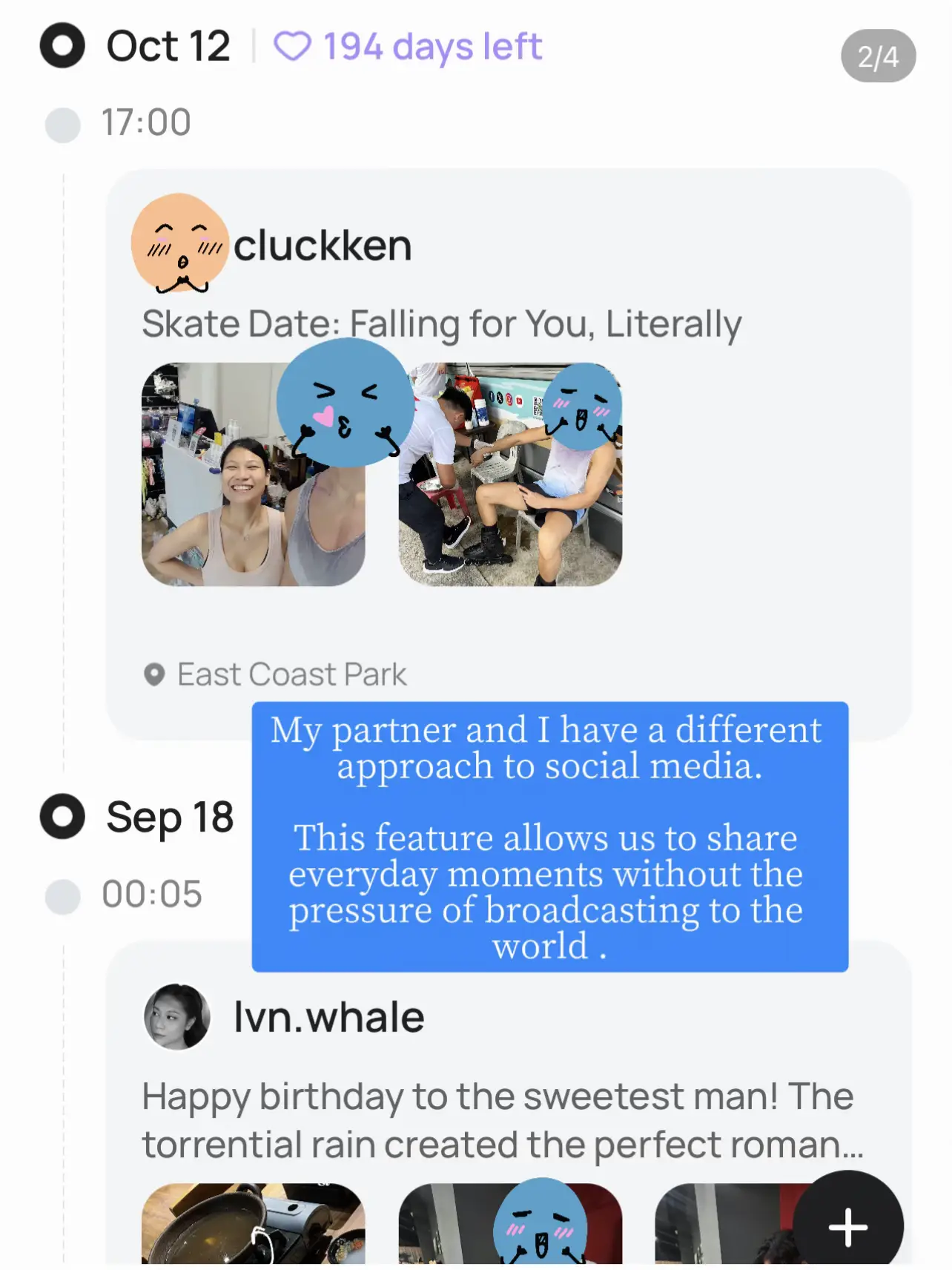The image size is (952, 1270).
Task: View hotpot photo in birthday post
Action: pos(253,1224)
